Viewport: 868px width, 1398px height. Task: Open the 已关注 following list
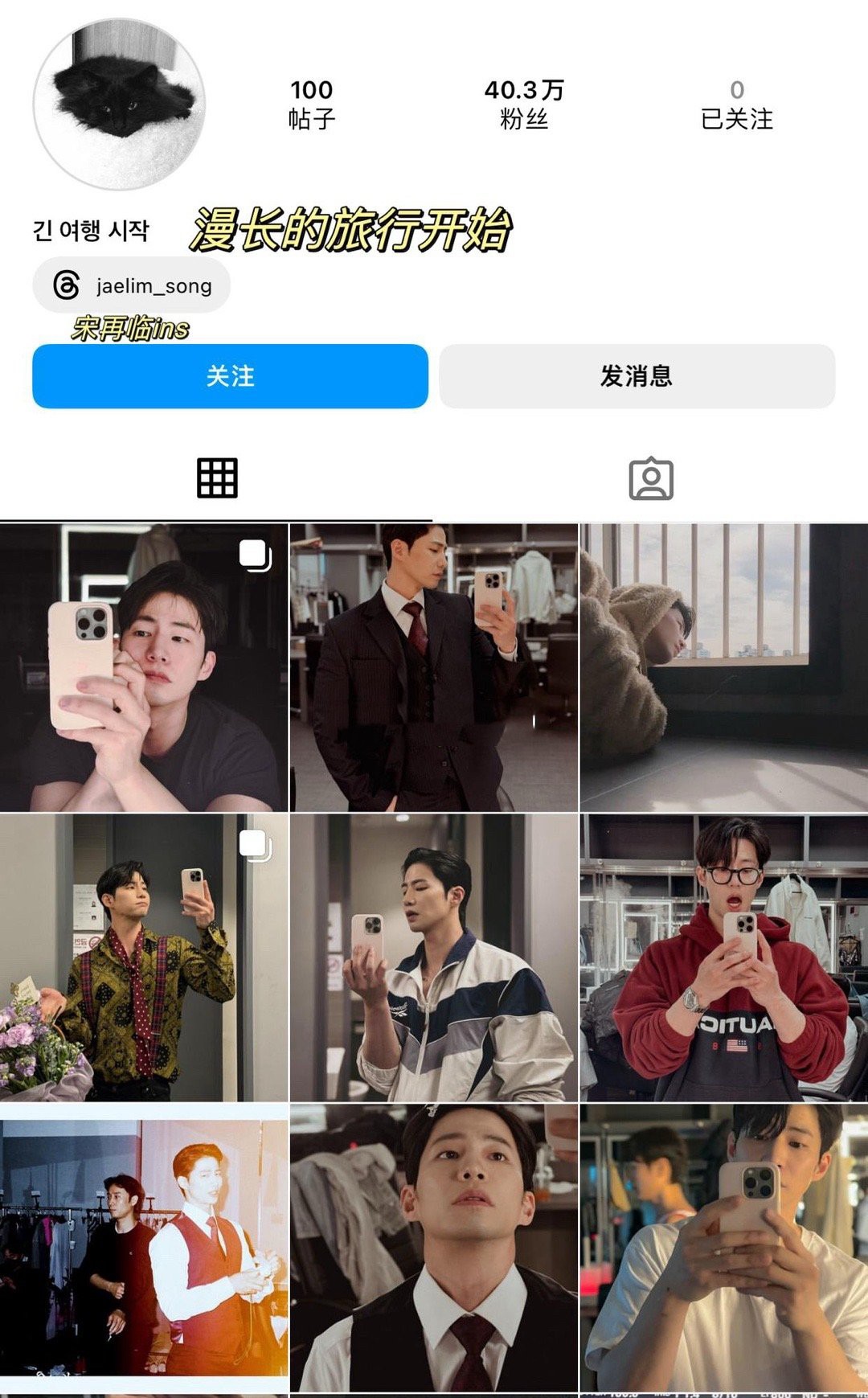(x=736, y=105)
